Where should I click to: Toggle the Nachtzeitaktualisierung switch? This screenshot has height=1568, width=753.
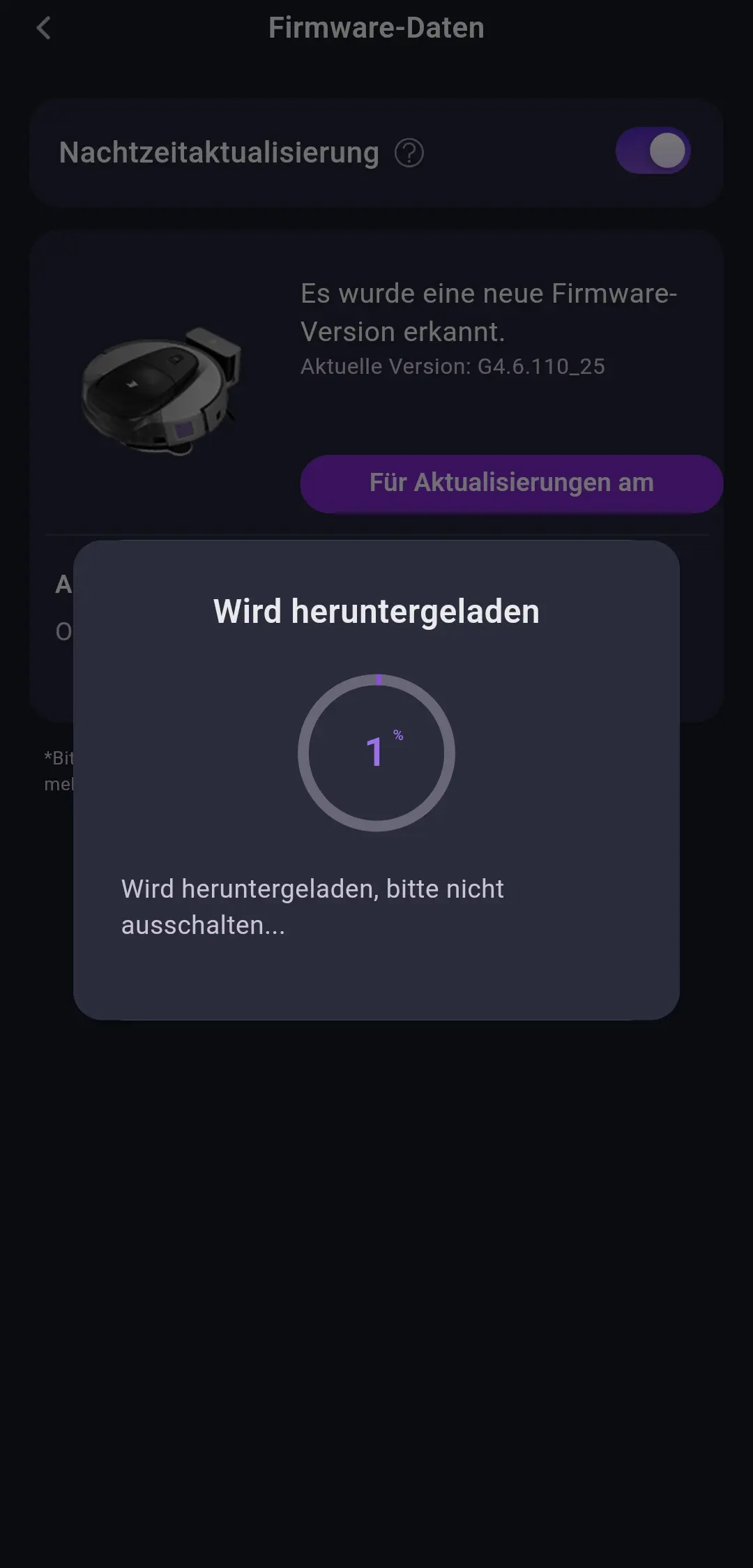653,151
